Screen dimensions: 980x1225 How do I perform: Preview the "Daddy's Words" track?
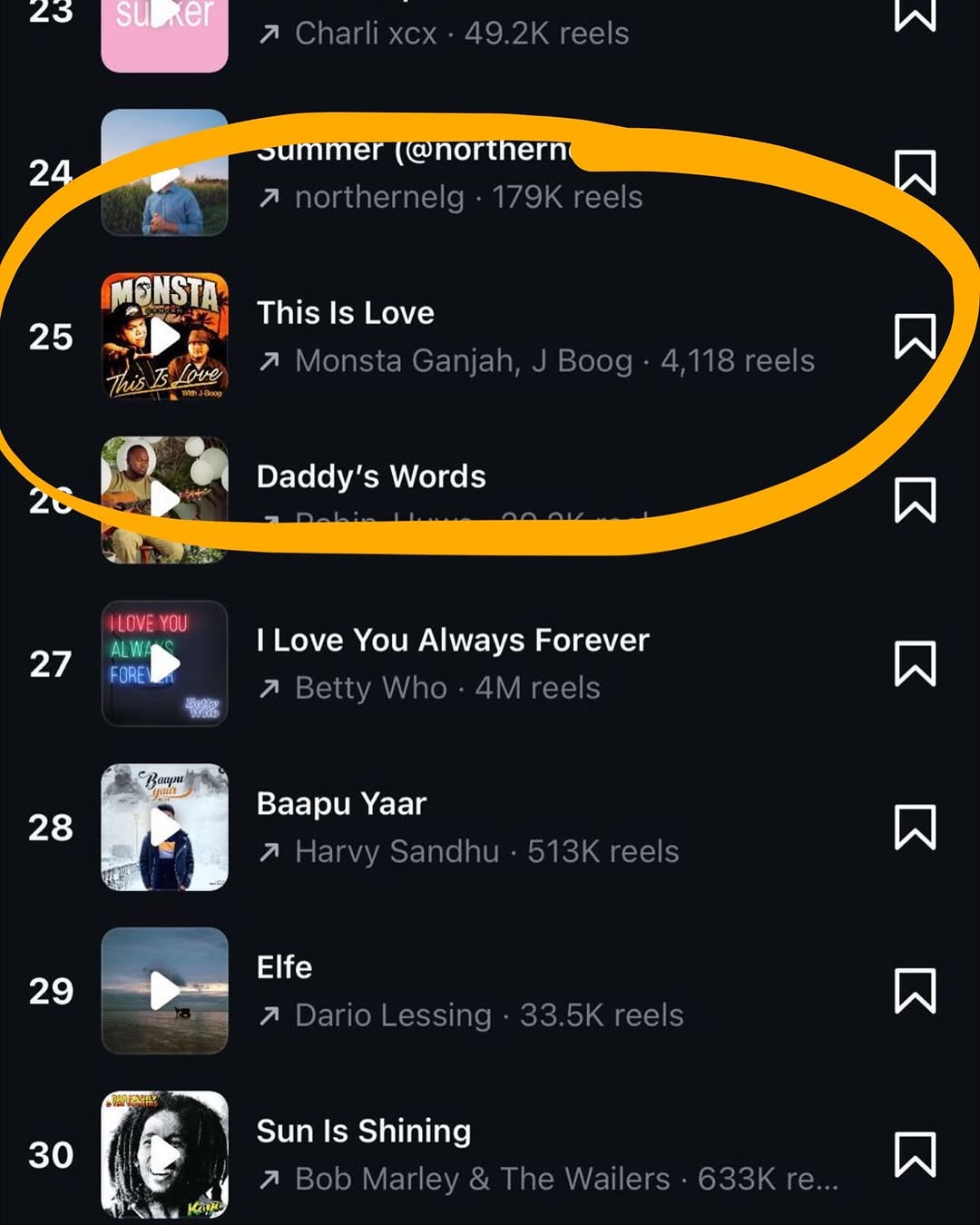pyautogui.click(x=164, y=500)
